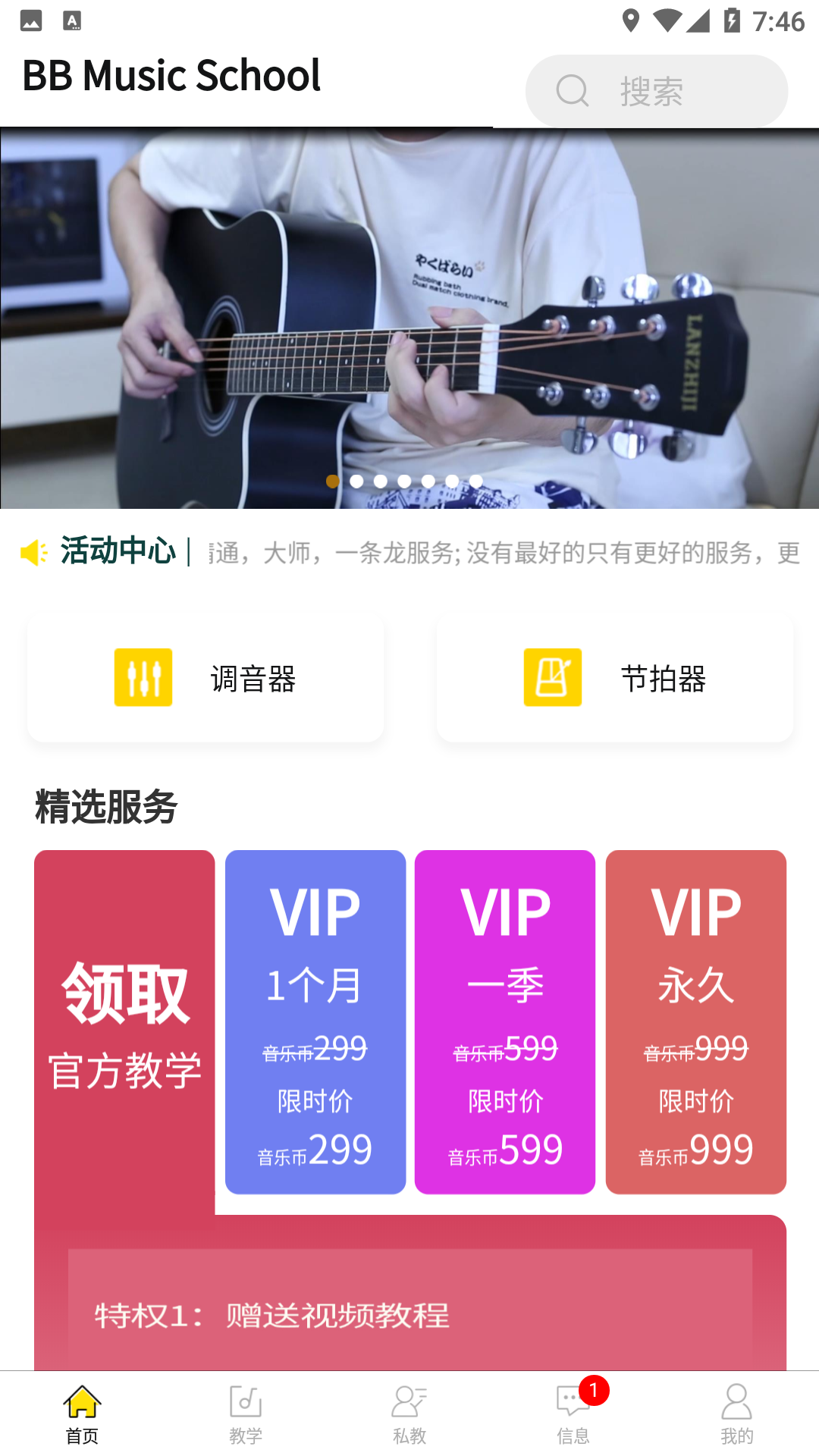Viewport: 819px width, 1456px height.
Task: Tap the search magnifier icon
Action: (x=573, y=90)
